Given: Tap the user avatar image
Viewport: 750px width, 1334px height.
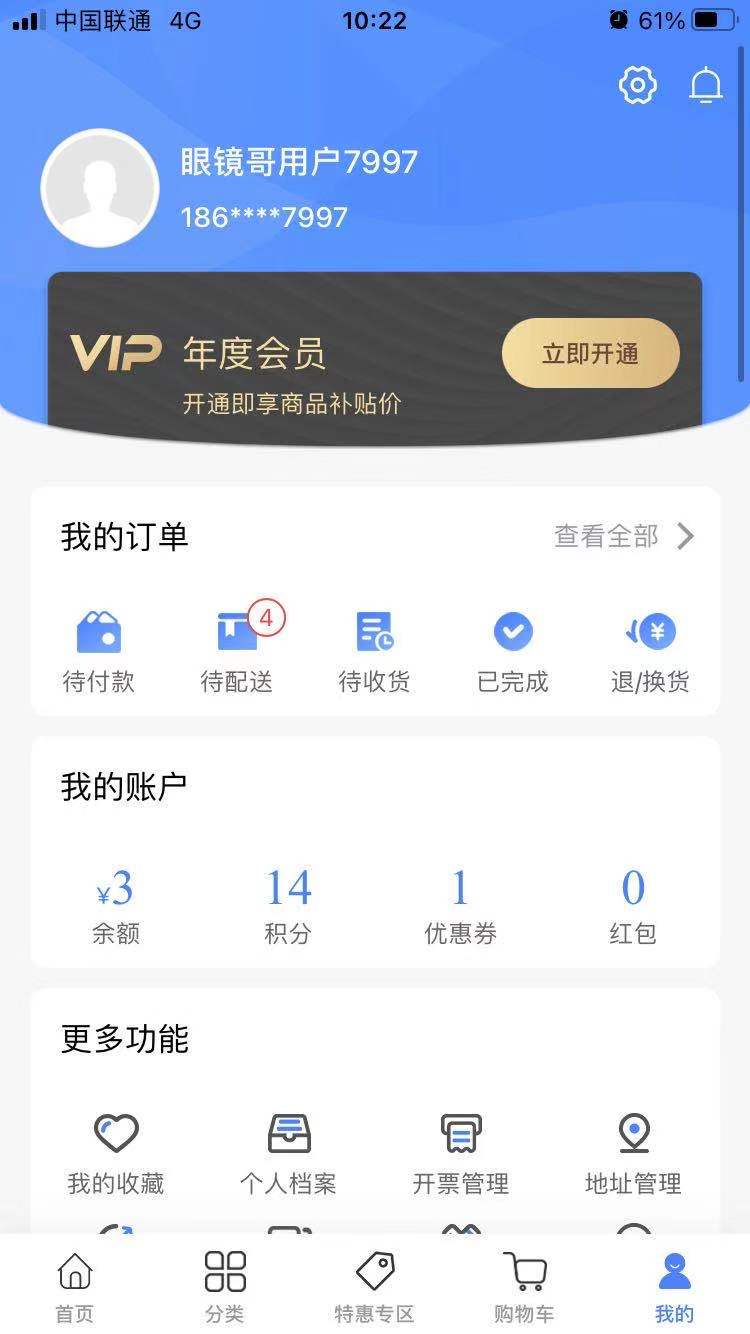Looking at the screenshot, I should click(x=99, y=187).
